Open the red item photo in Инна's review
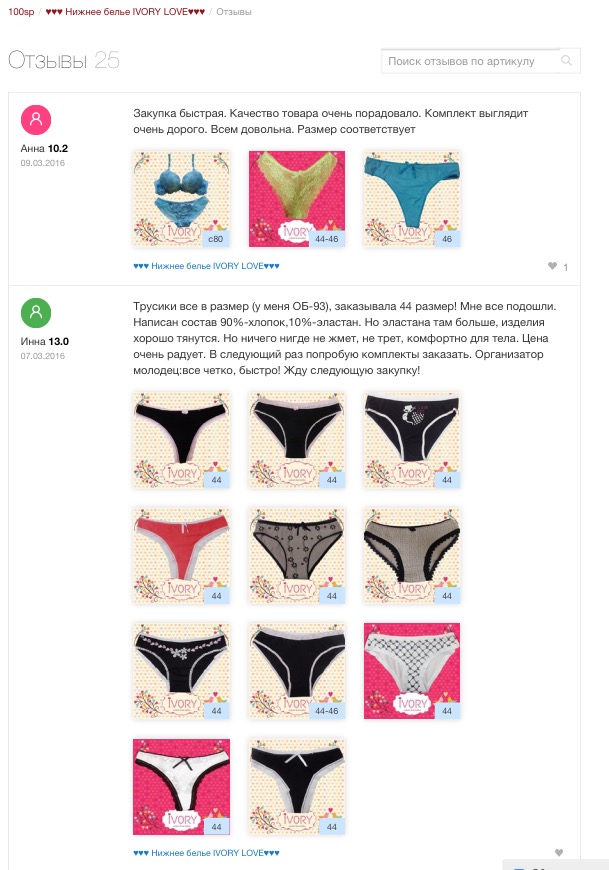 (x=182, y=556)
